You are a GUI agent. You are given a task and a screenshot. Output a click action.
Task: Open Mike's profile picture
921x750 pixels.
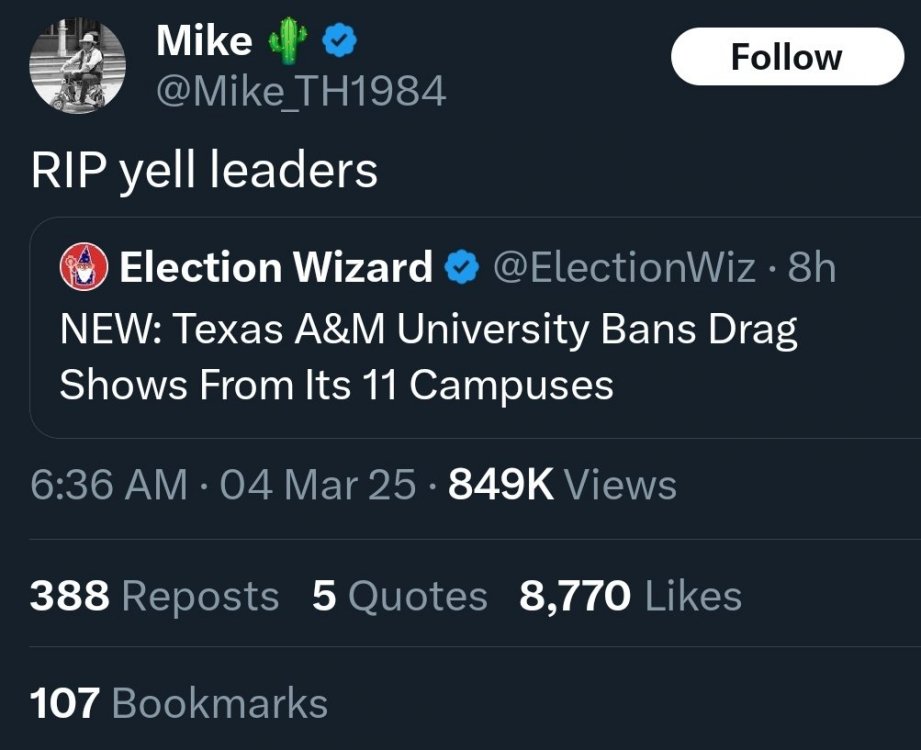click(x=78, y=65)
